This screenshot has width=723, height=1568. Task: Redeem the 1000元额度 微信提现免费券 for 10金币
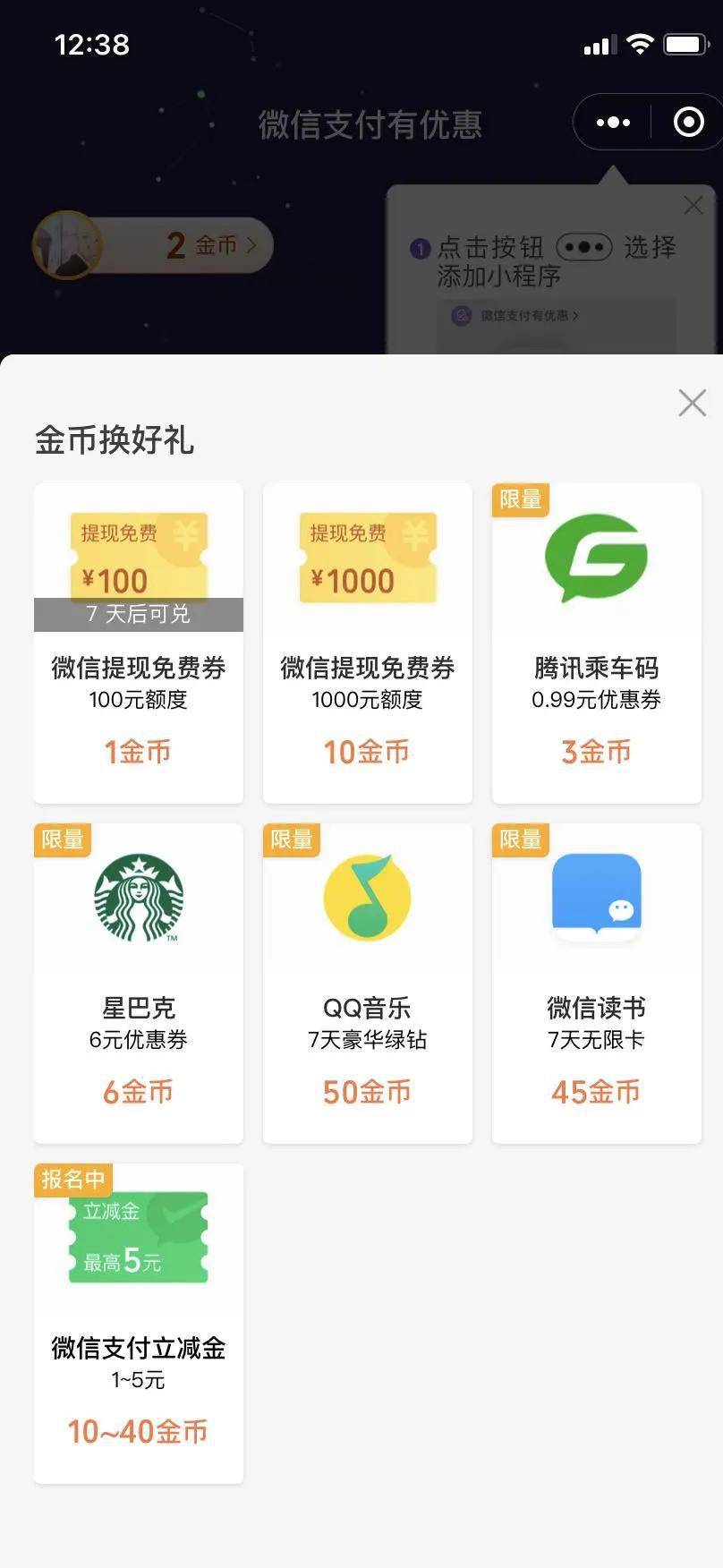coord(367,643)
